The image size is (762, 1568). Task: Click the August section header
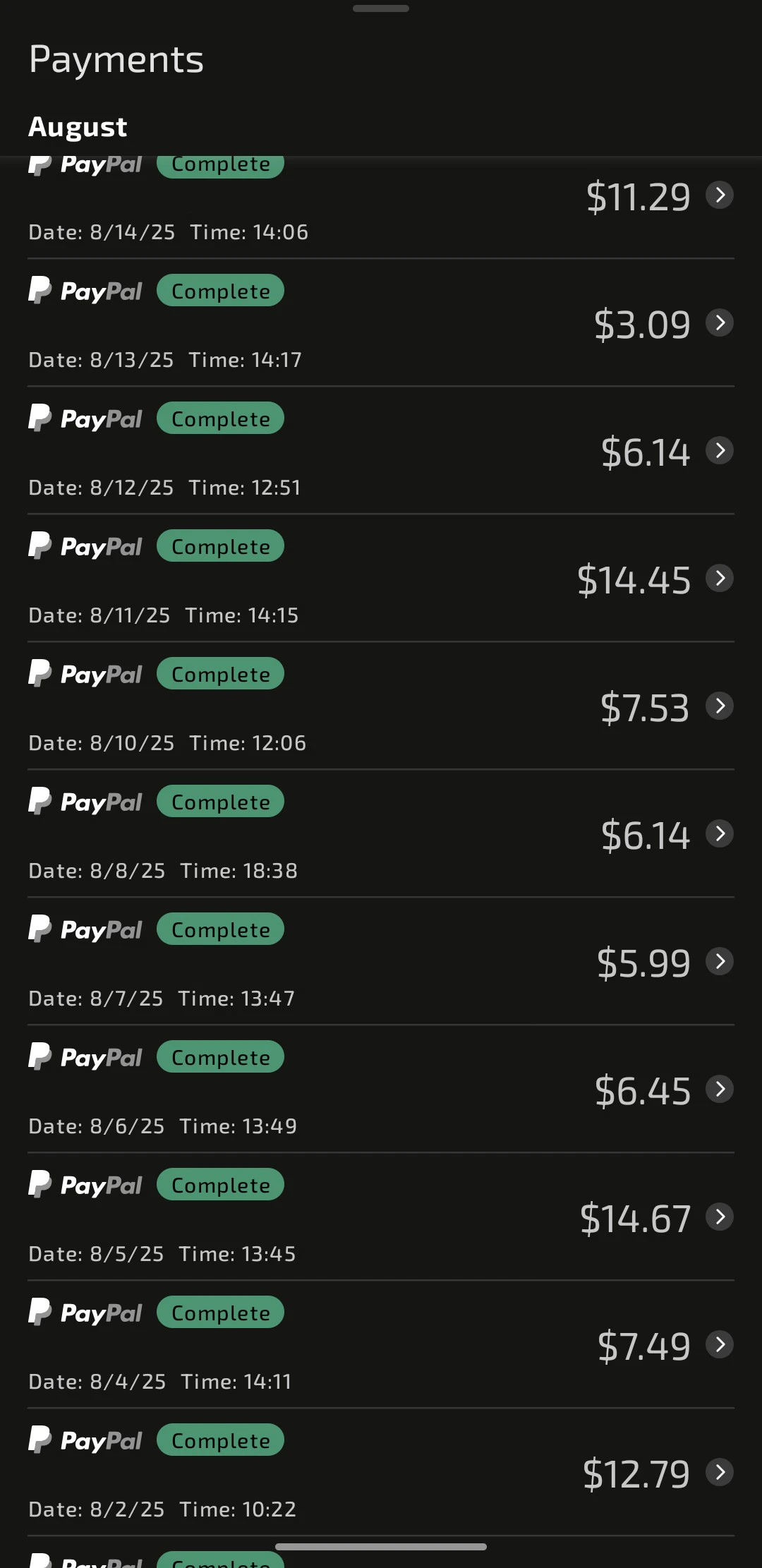click(x=78, y=127)
